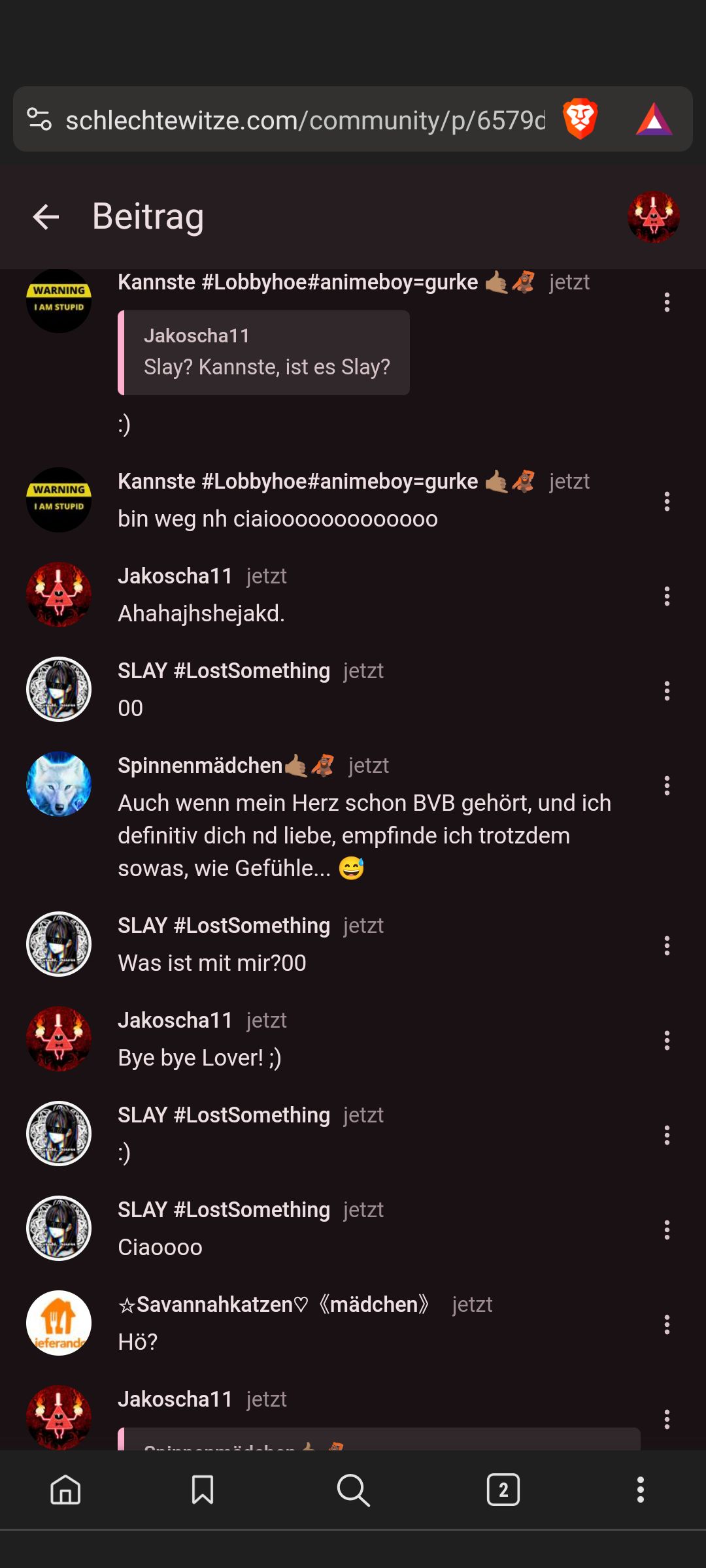Open options for 'Hö?' comment
This screenshot has width=706, height=1568.
(667, 1324)
